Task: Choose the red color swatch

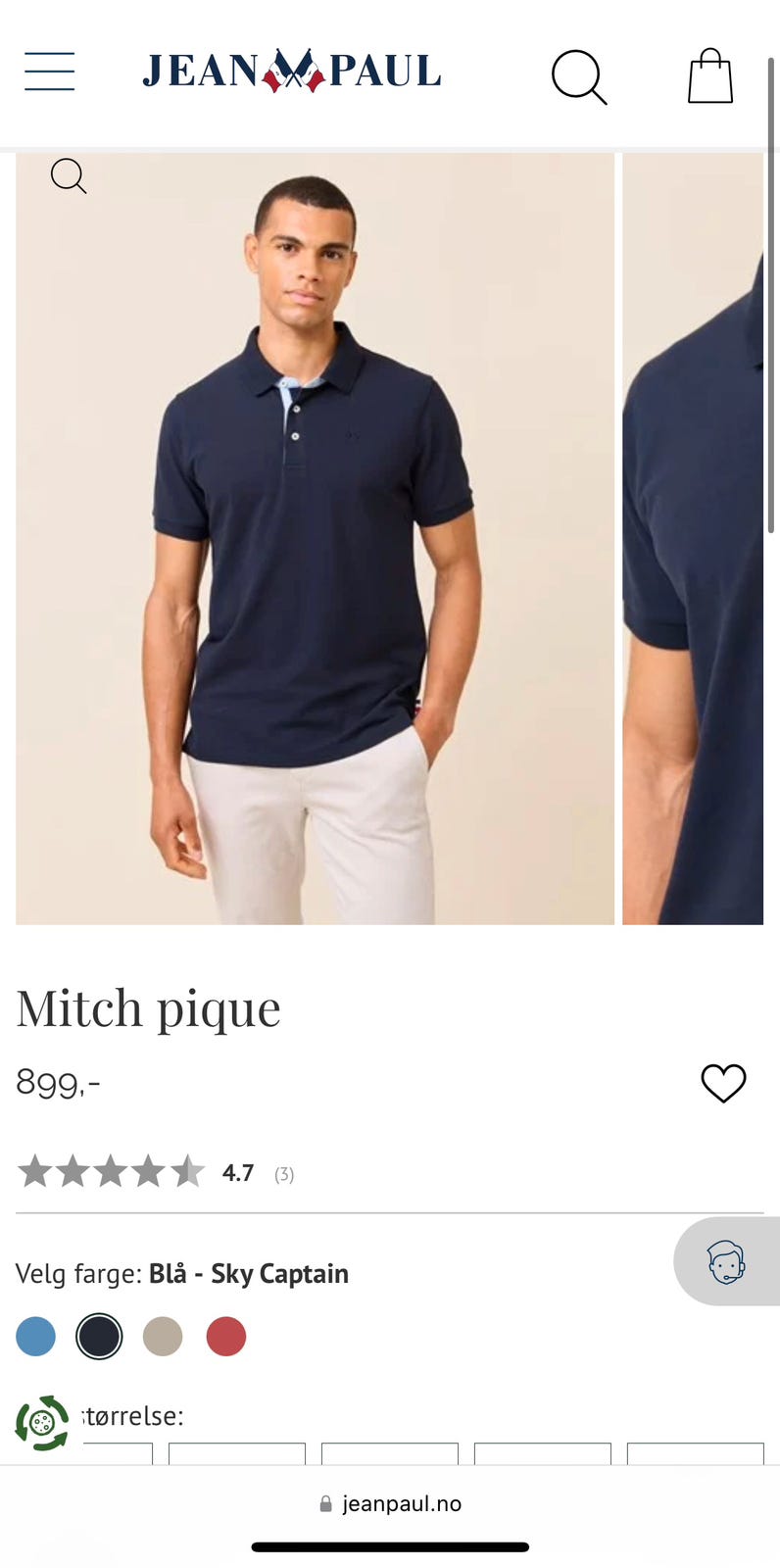Action: coord(226,1336)
